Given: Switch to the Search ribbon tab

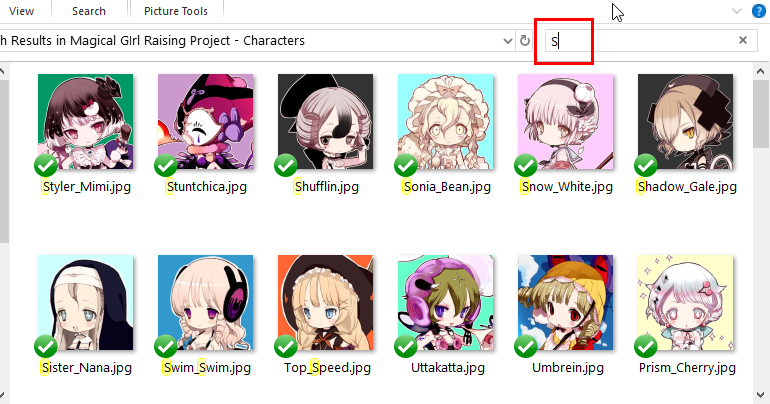Looking at the screenshot, I should pos(89,11).
